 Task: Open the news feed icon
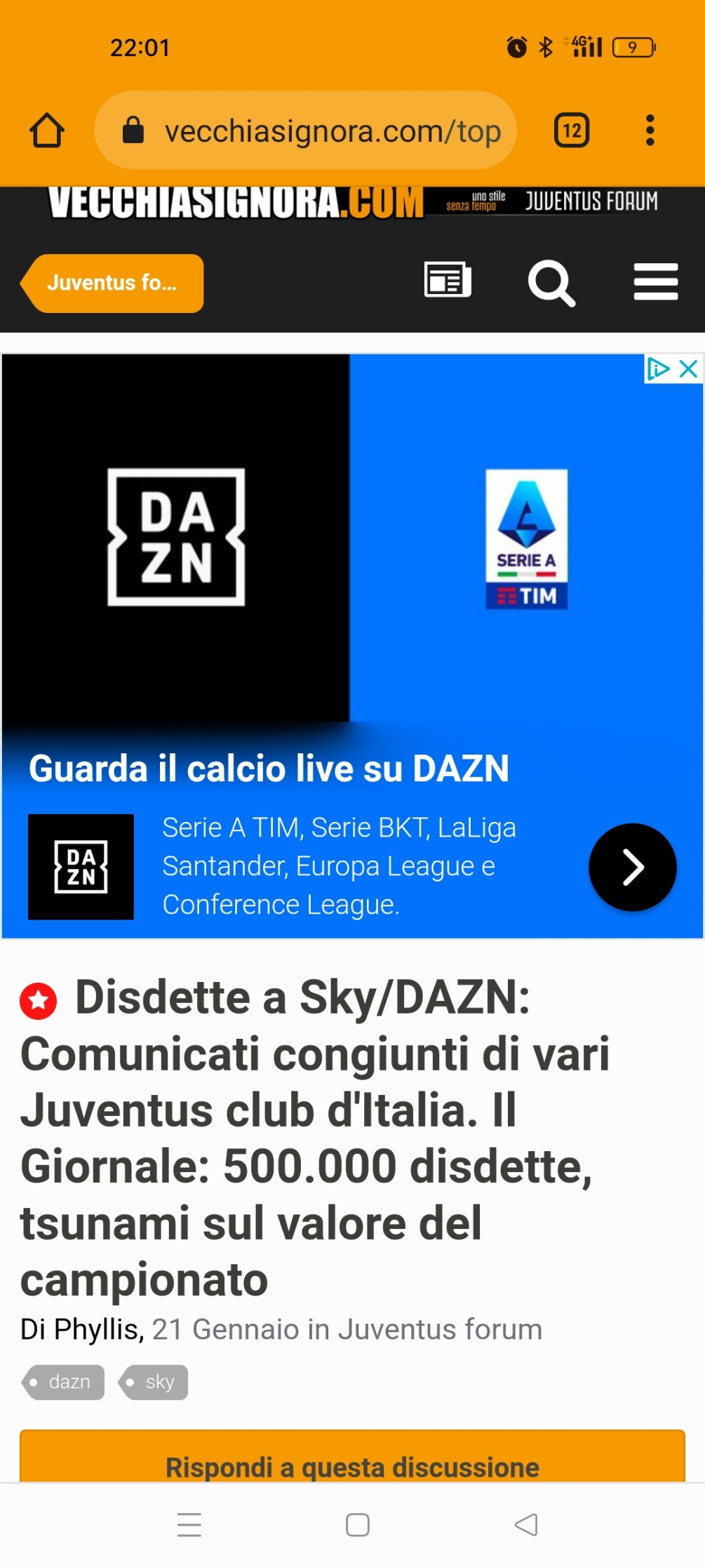tap(448, 280)
